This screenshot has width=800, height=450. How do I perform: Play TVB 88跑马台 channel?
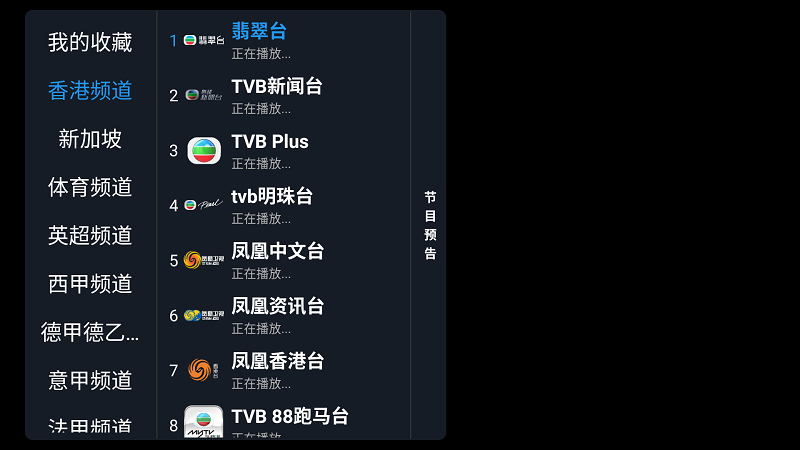tap(283, 420)
